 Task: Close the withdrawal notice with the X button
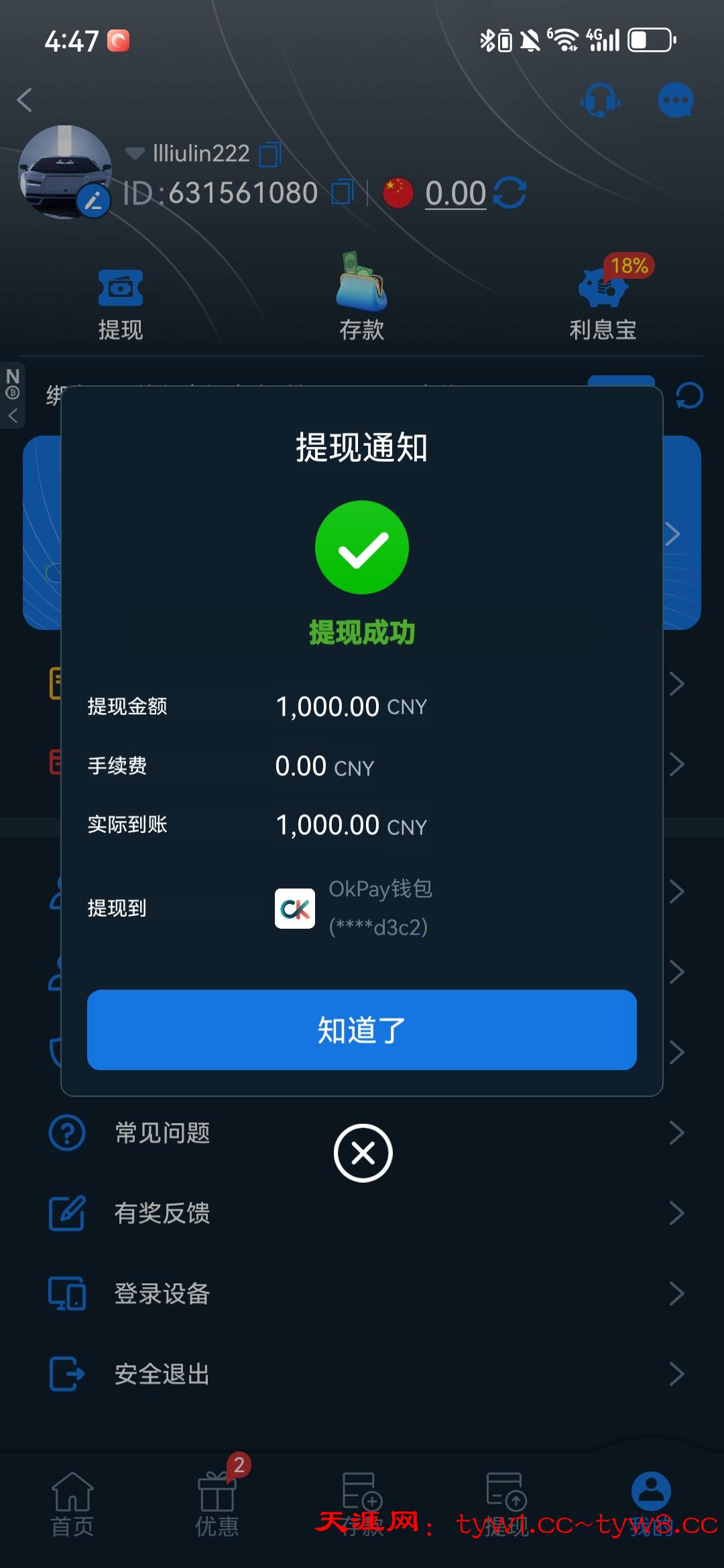(x=363, y=1153)
